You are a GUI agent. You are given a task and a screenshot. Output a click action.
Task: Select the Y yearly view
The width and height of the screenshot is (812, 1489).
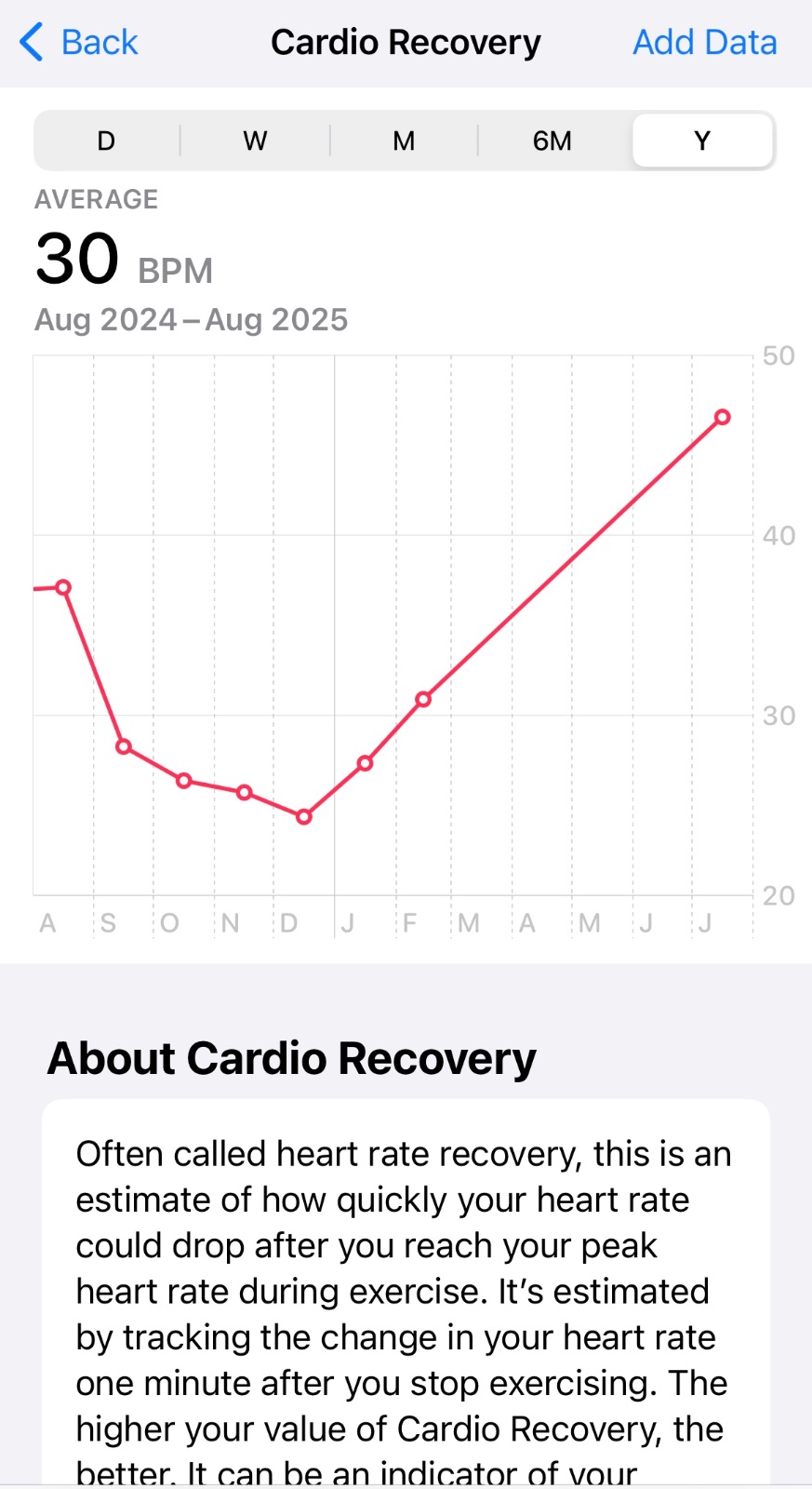coord(702,141)
